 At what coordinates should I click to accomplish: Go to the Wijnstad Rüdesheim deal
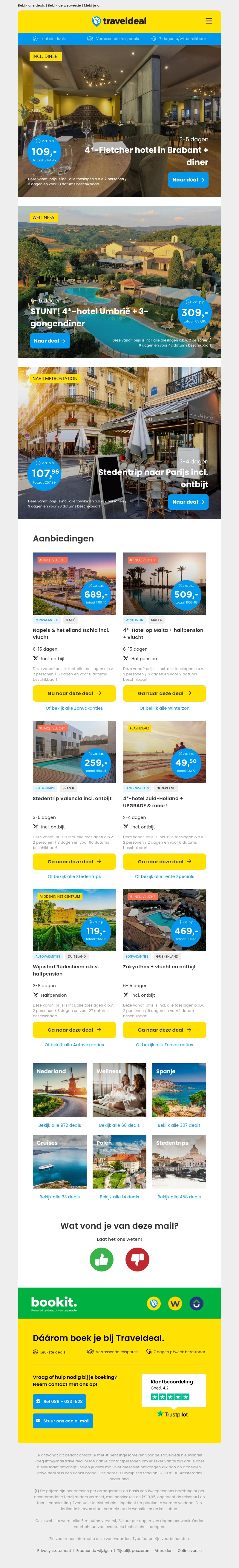click(74, 1030)
